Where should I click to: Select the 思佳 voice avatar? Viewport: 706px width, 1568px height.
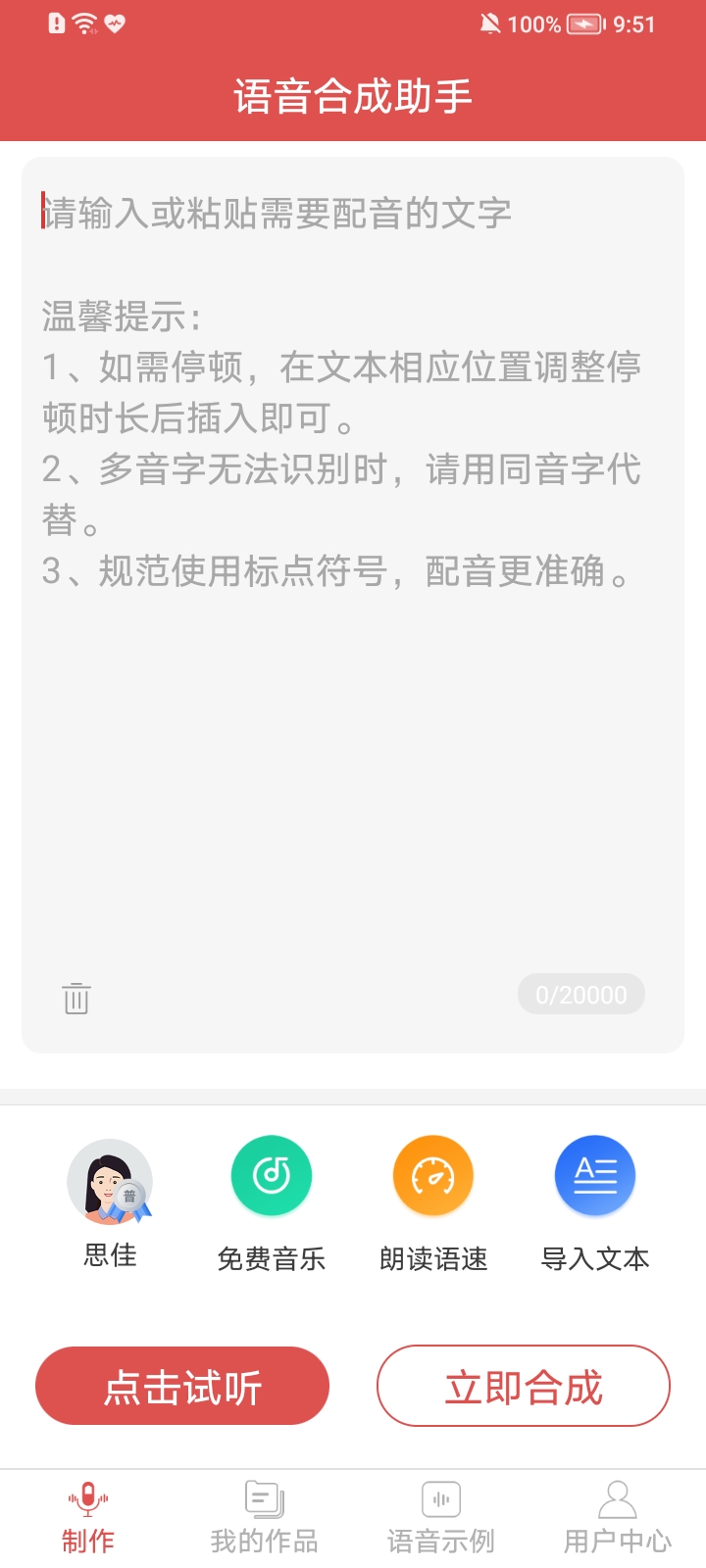pyautogui.click(x=110, y=1183)
